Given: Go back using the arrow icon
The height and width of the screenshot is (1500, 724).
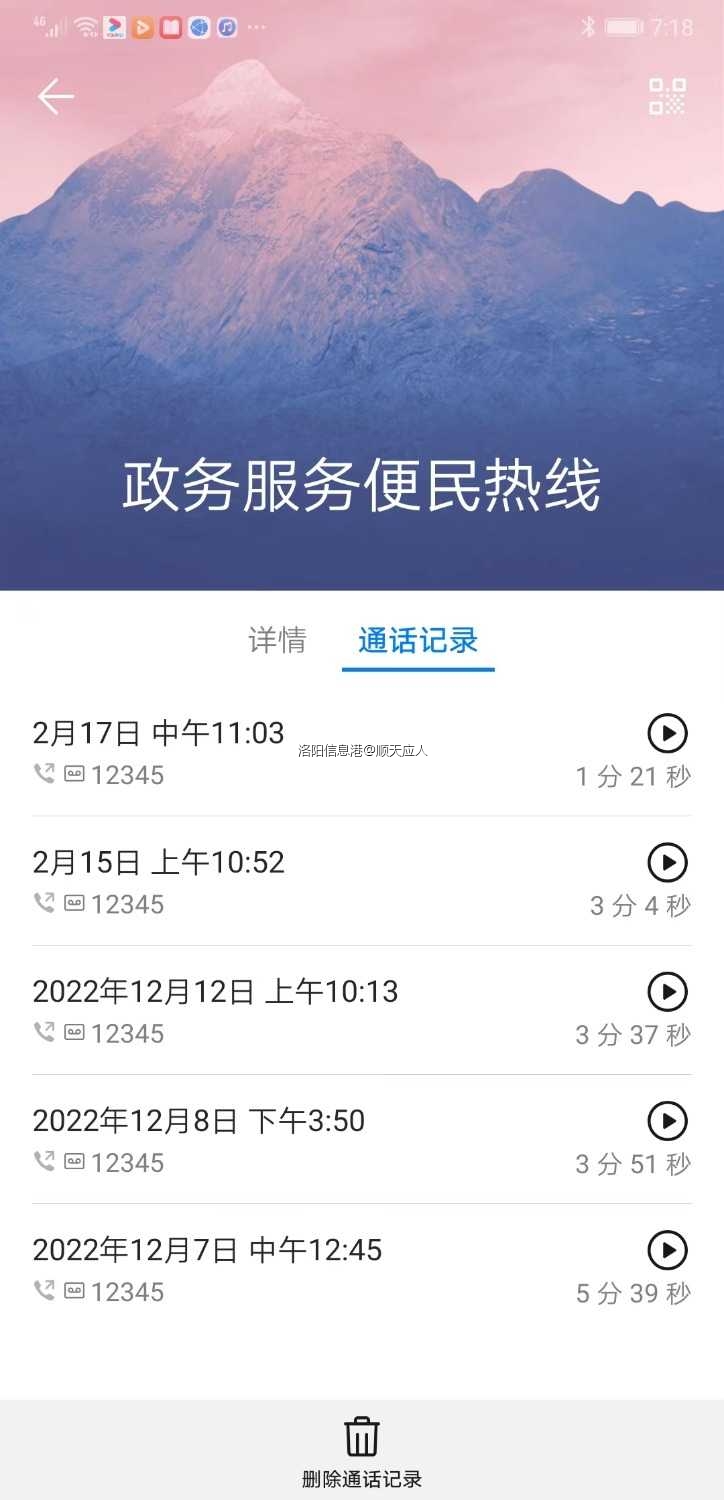Looking at the screenshot, I should point(56,97).
